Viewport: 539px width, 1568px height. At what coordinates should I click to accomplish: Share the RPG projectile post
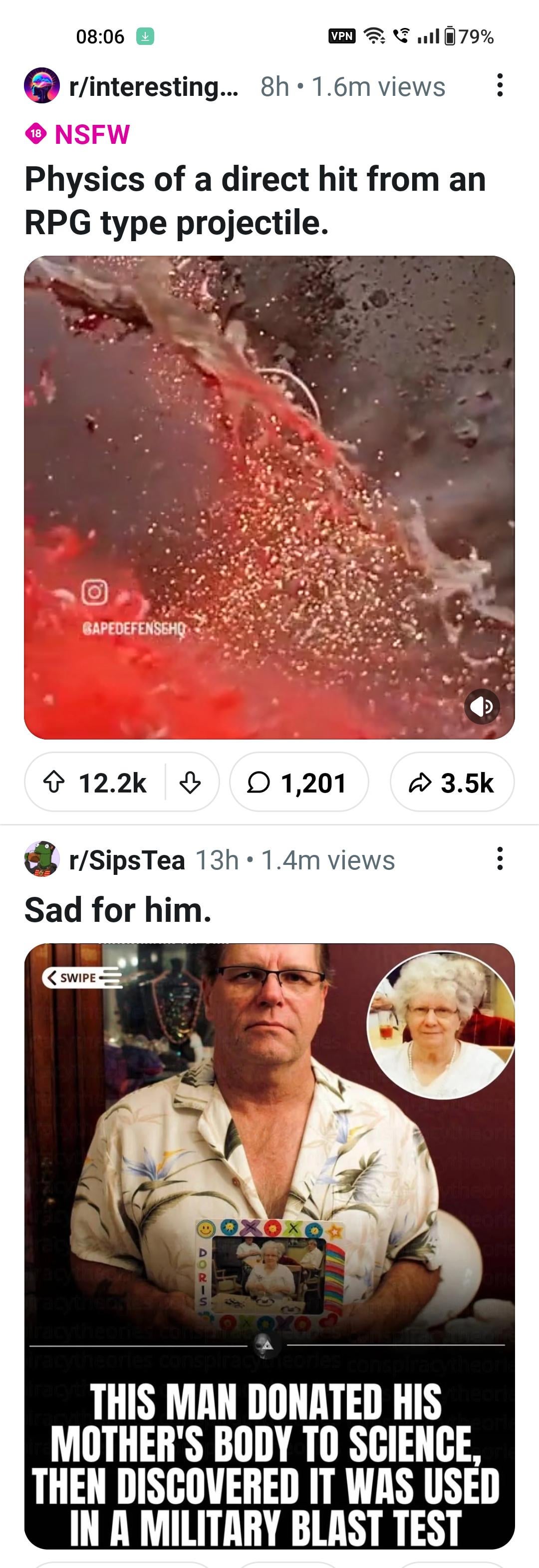[452, 782]
